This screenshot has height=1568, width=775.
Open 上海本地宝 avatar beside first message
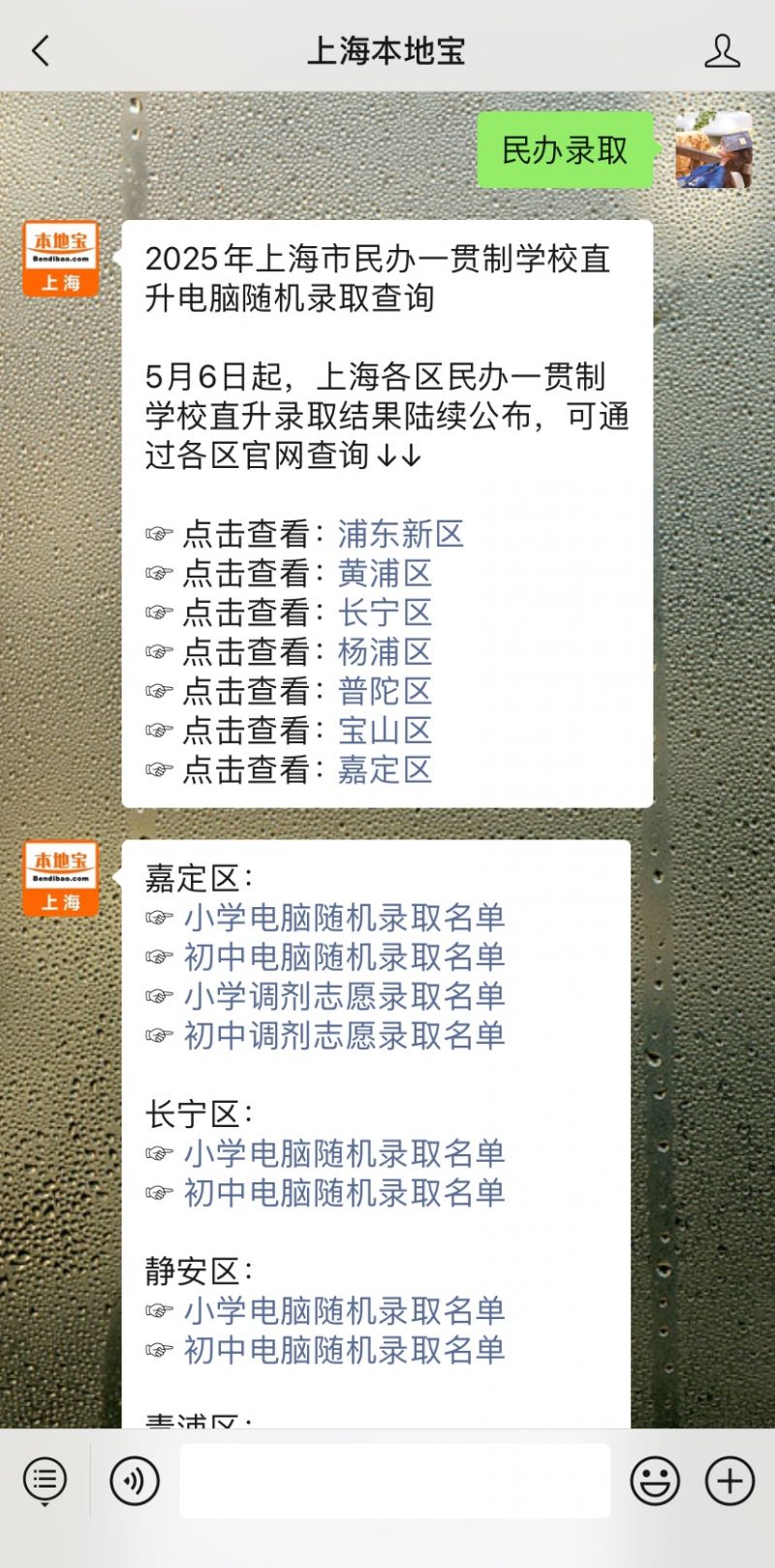[60, 259]
